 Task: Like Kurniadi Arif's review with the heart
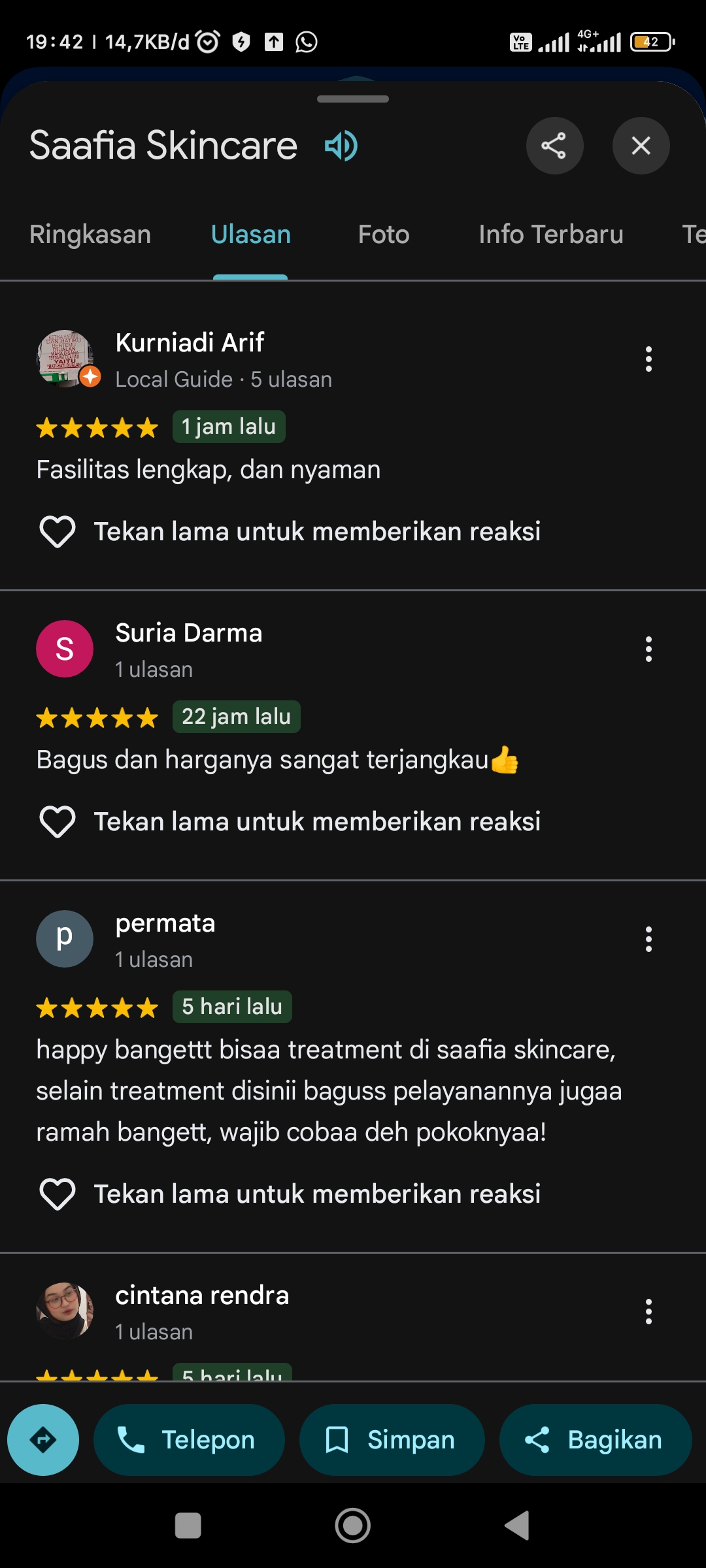tap(58, 532)
